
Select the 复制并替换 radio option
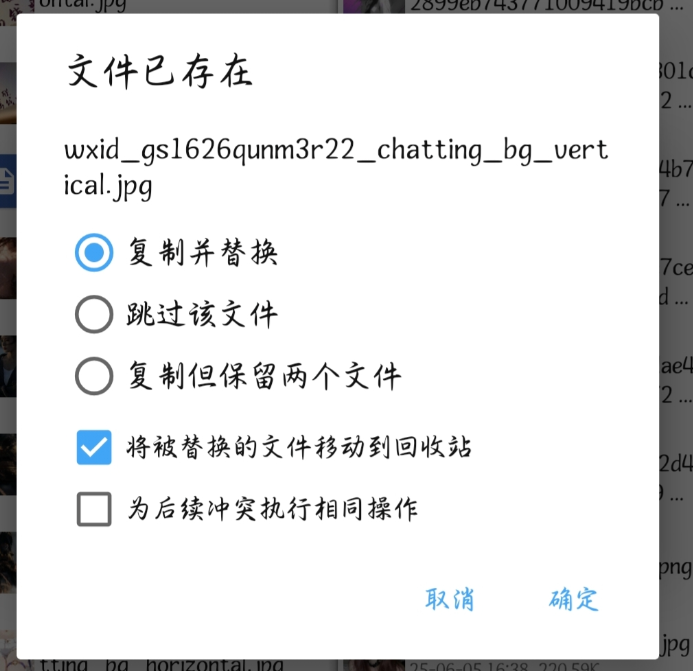pyautogui.click(x=94, y=253)
